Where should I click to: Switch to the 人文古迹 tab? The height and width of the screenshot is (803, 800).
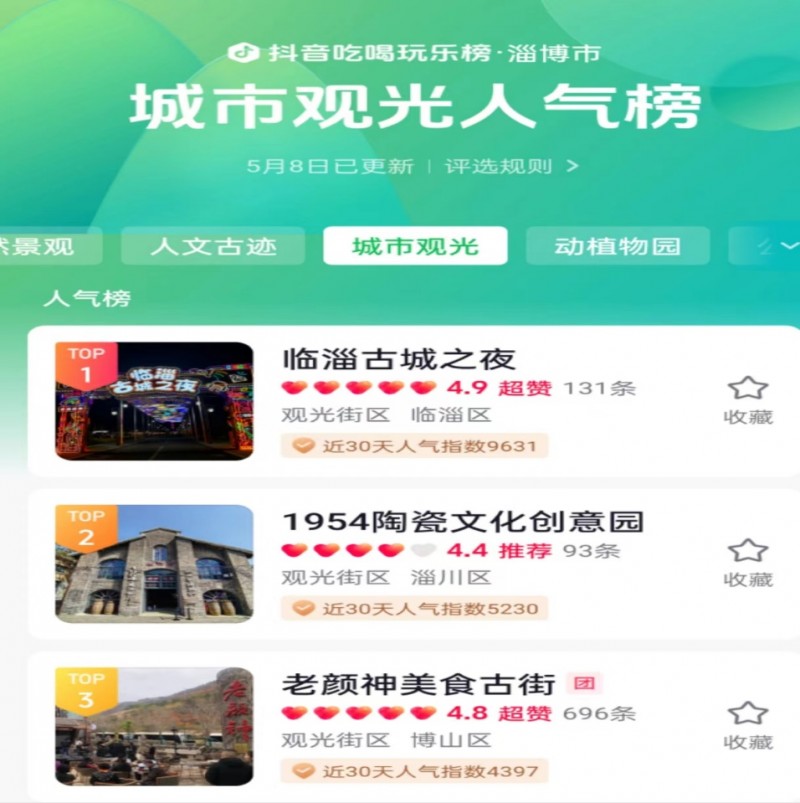pyautogui.click(x=213, y=246)
